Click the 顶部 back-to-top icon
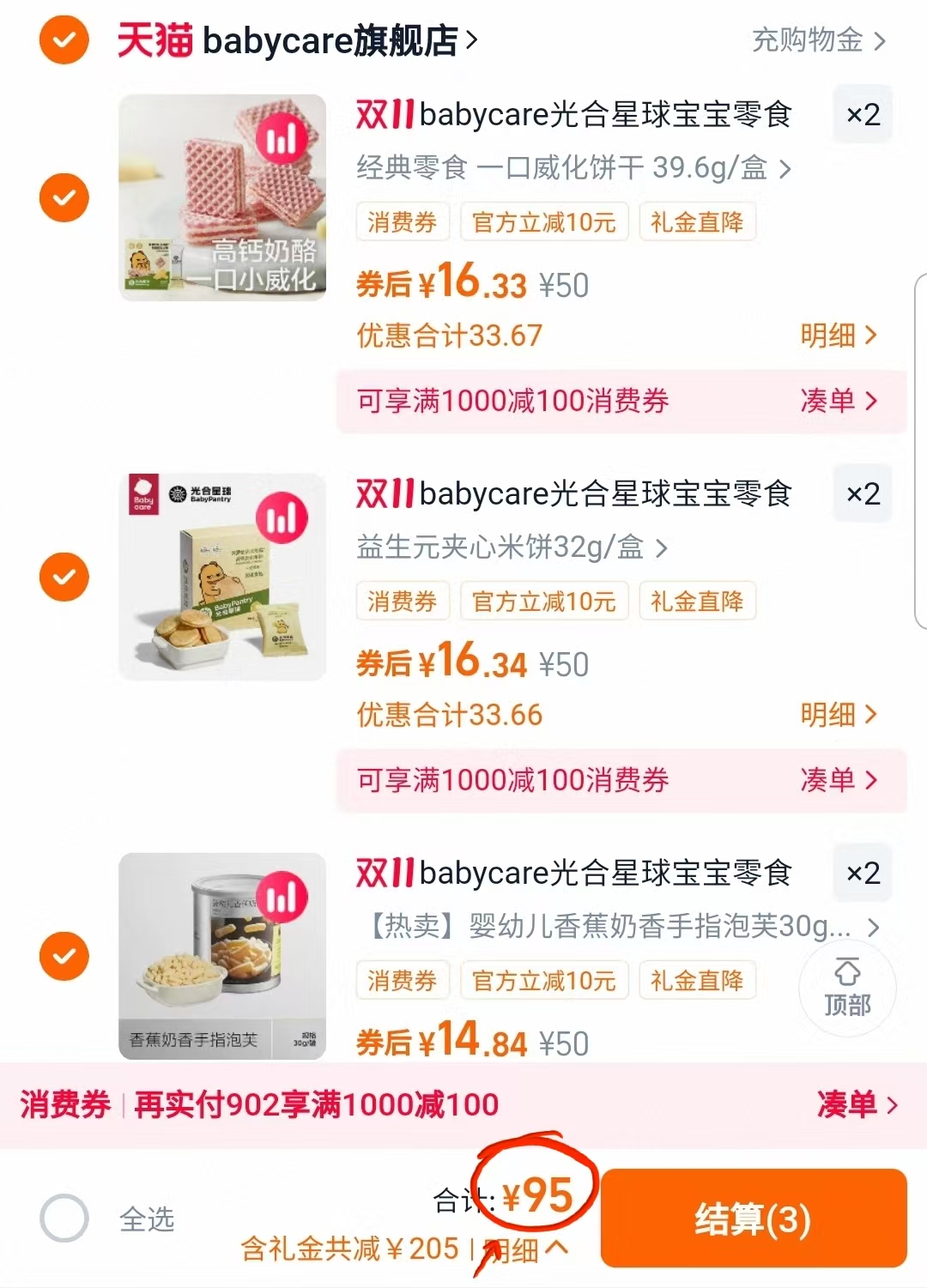Viewport: 927px width, 1288px height. tap(846, 989)
